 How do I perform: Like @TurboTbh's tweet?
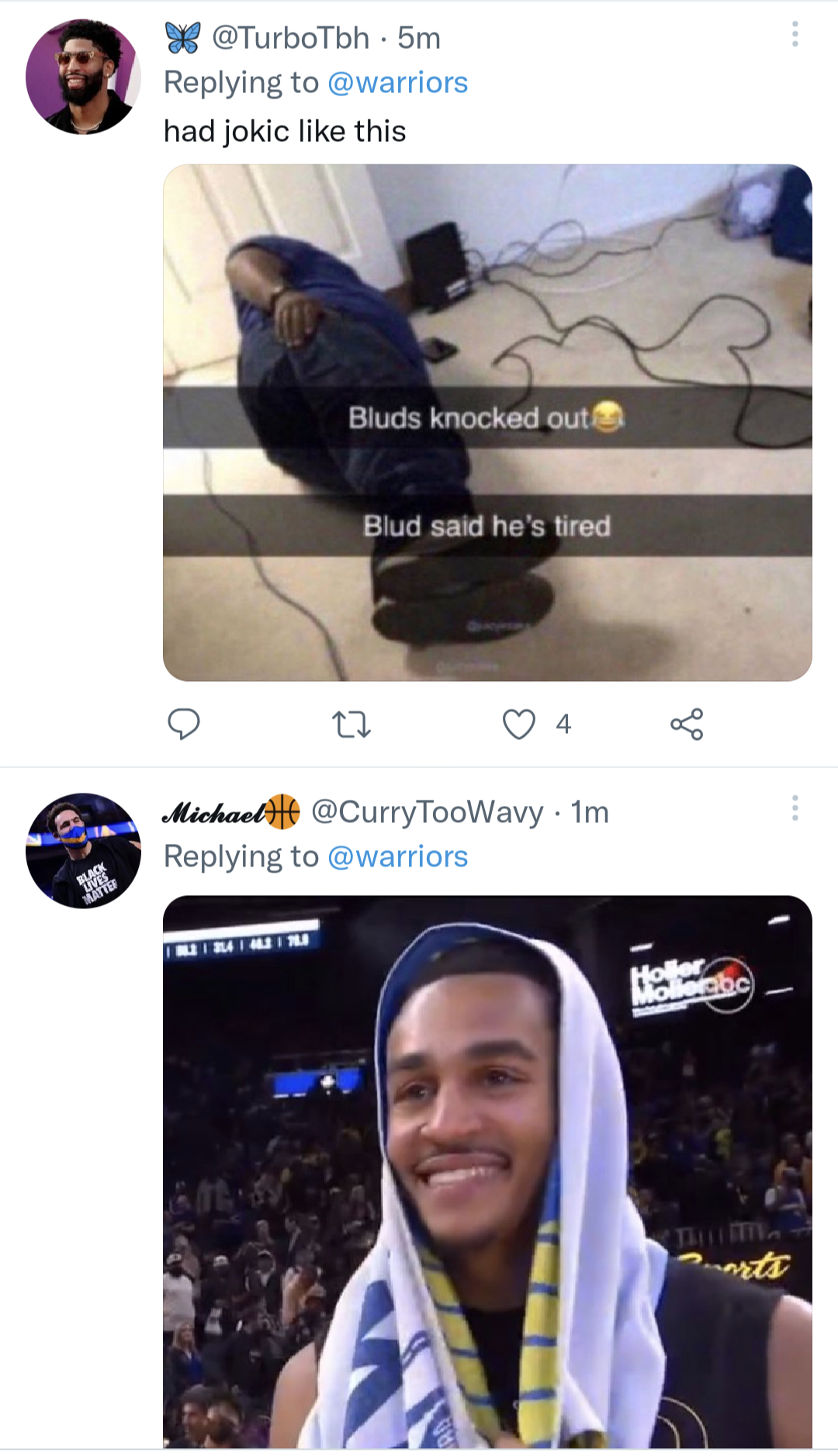(x=519, y=724)
